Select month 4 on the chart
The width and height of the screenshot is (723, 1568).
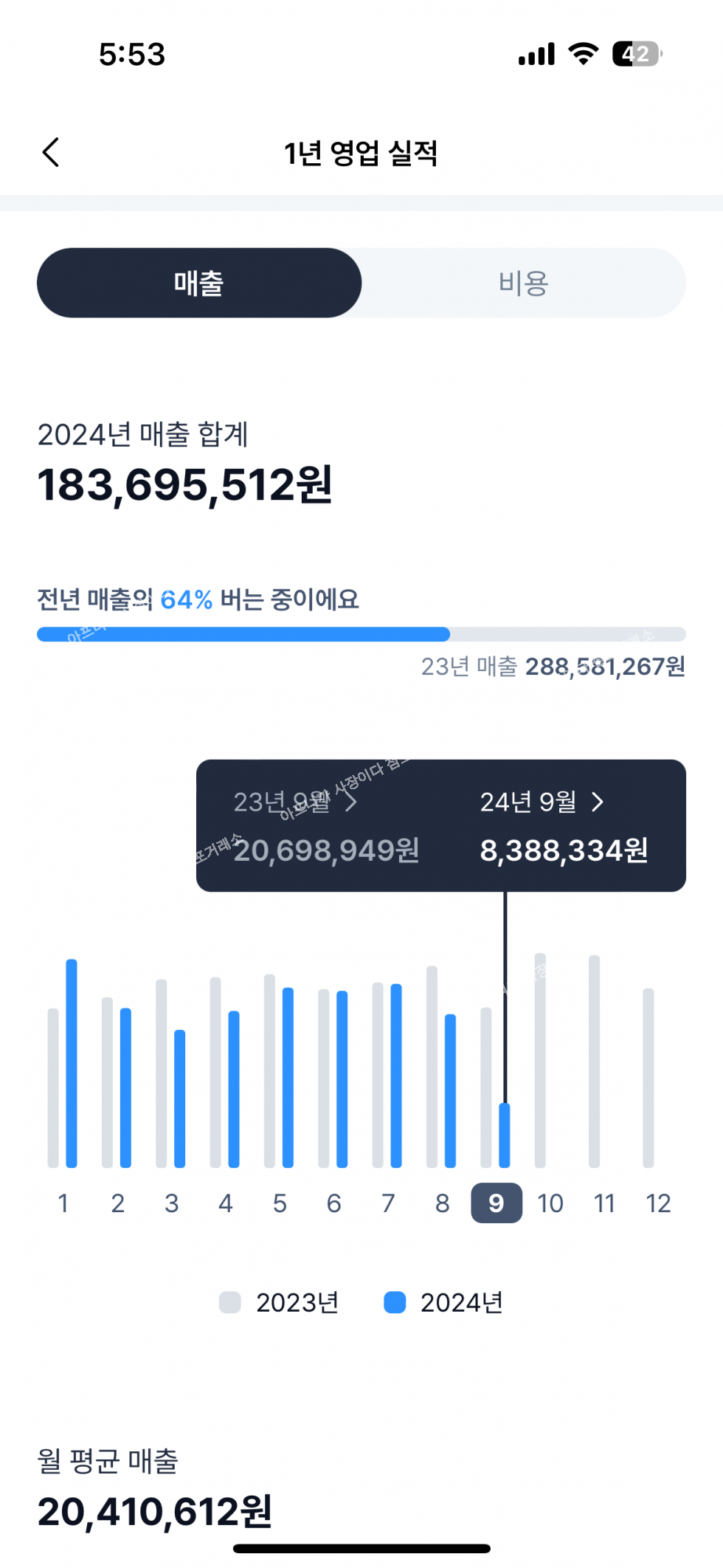pos(226,1203)
